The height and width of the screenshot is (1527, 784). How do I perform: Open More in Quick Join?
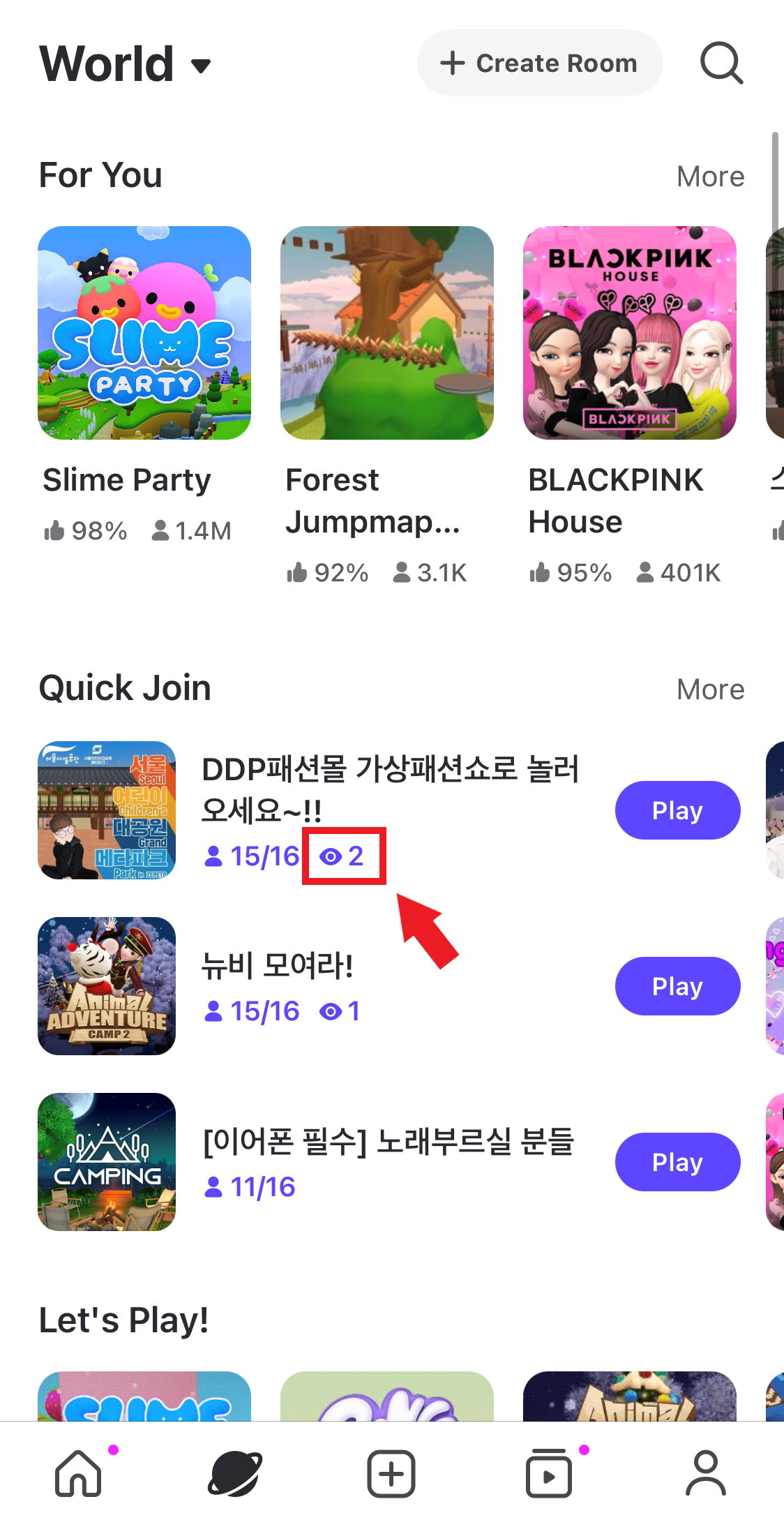point(710,690)
